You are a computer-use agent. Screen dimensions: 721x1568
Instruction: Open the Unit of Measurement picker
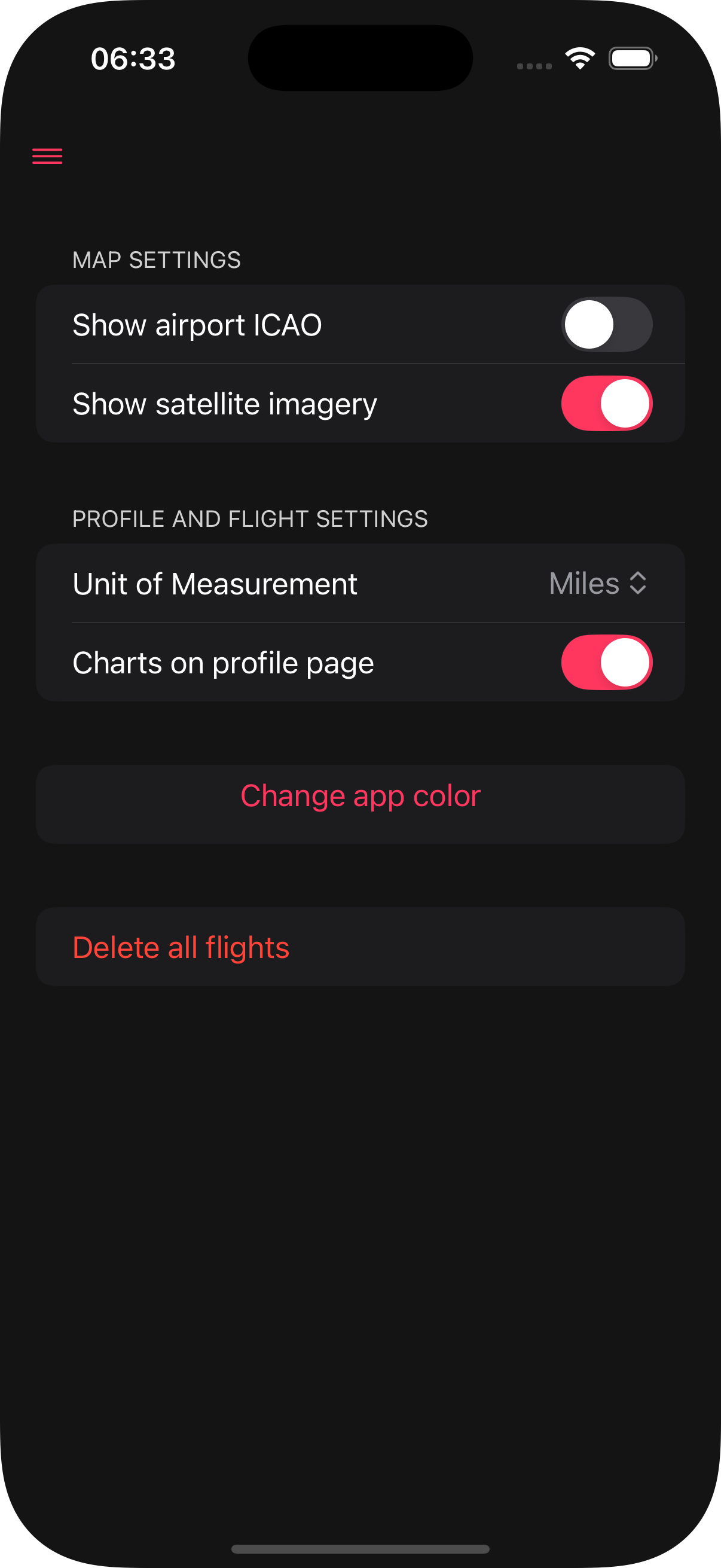[598, 583]
